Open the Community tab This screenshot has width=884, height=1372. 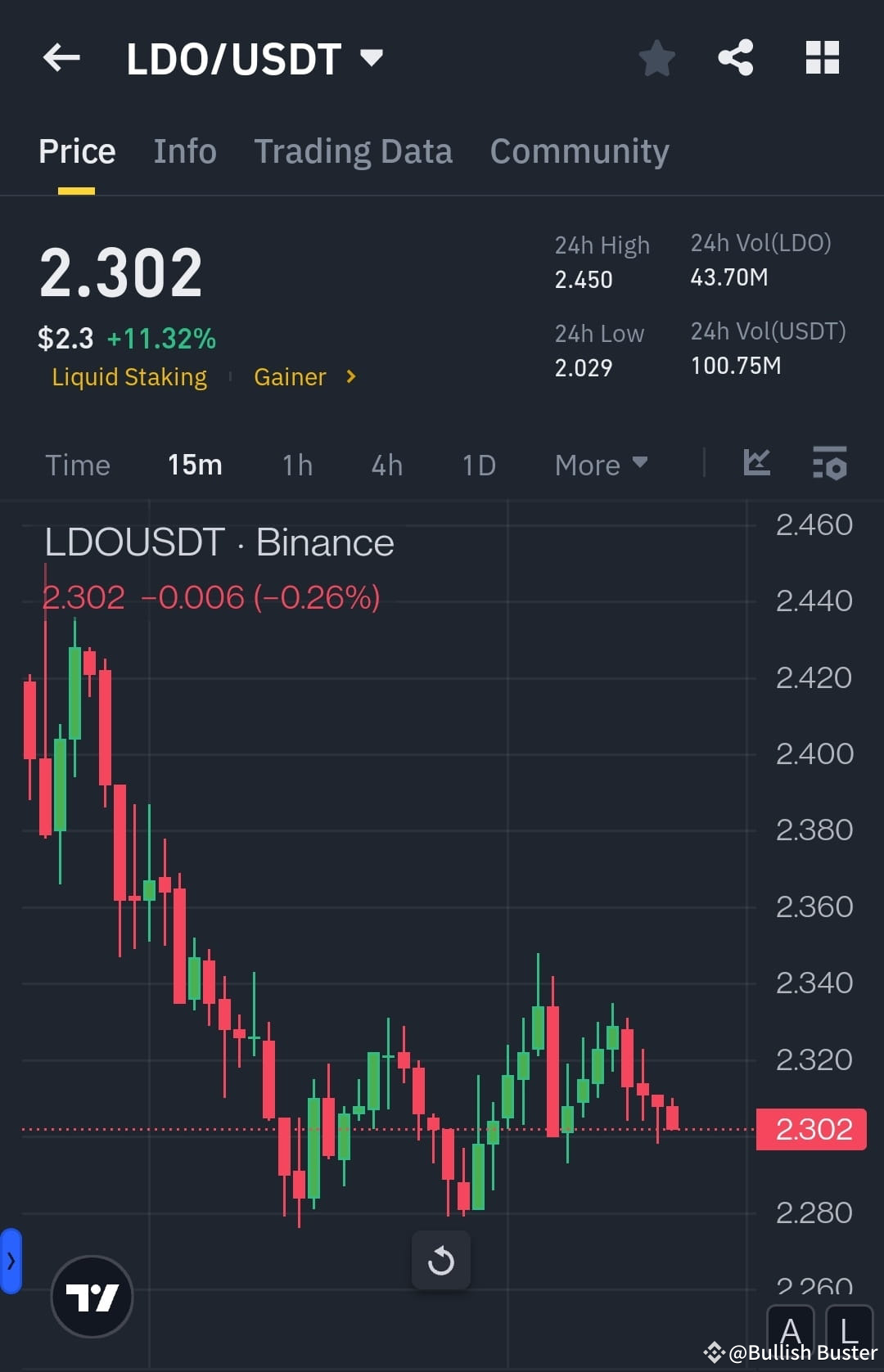(579, 151)
